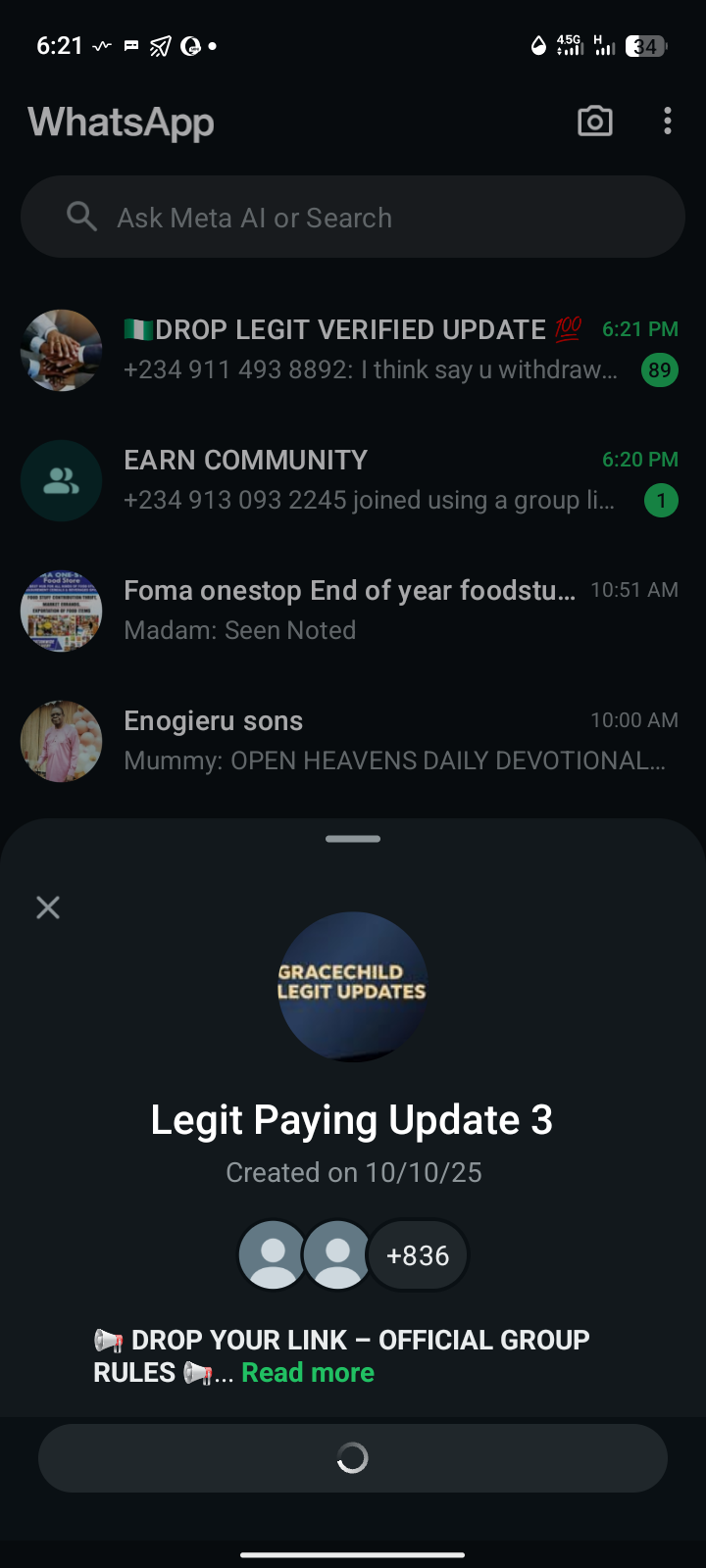706x1568 pixels.
Task: Close the group invite sheet
Action: [48, 907]
